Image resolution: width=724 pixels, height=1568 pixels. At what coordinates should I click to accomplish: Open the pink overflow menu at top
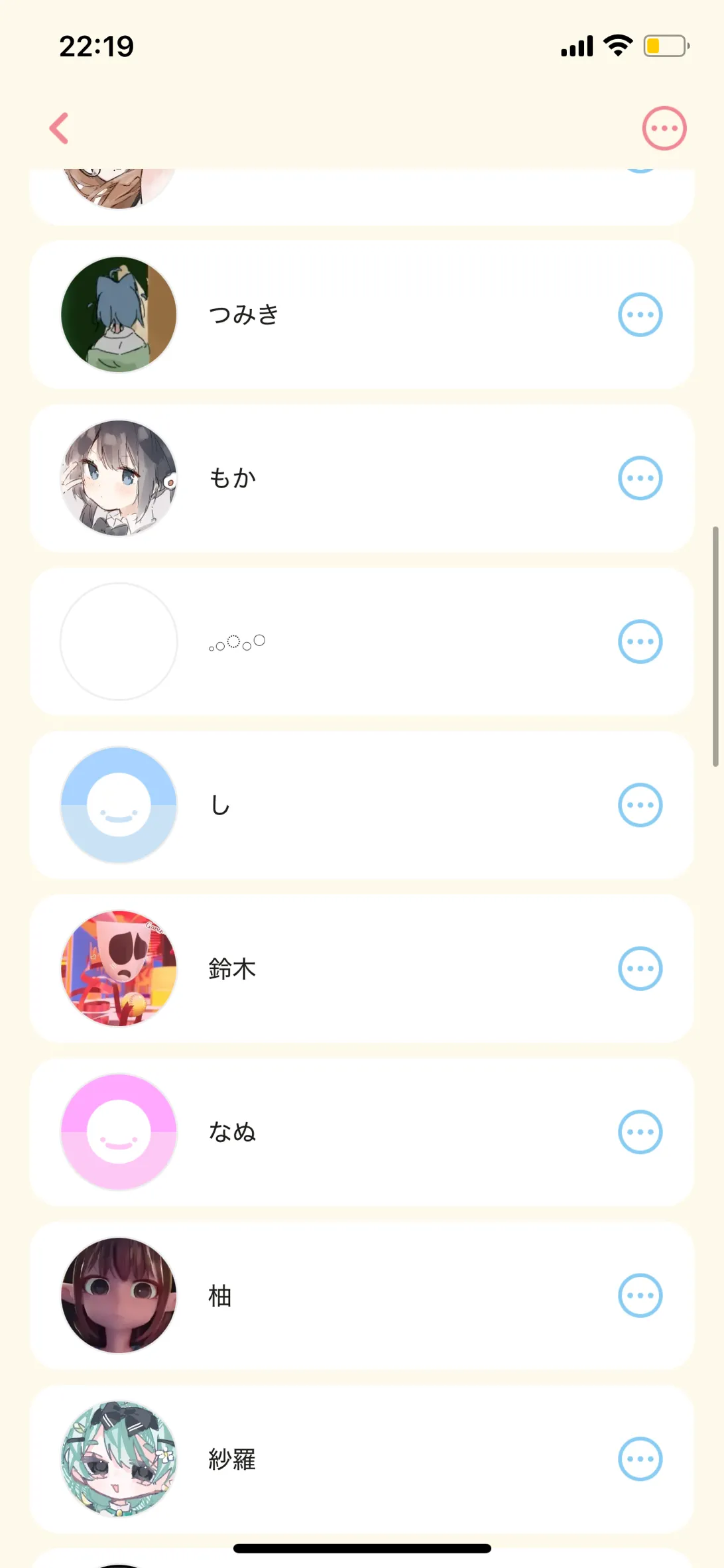(664, 128)
